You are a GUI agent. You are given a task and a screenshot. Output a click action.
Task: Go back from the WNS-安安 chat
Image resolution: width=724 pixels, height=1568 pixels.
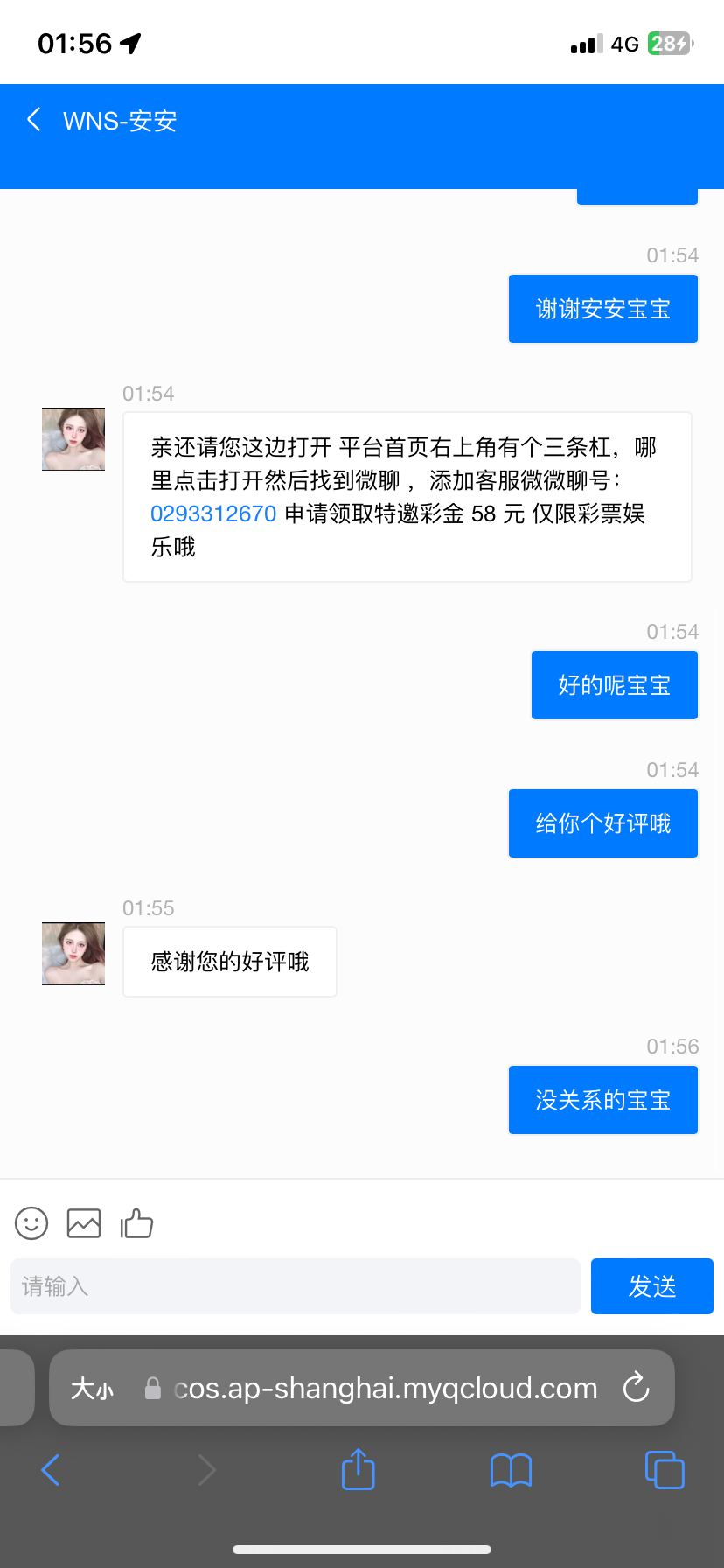coord(34,120)
